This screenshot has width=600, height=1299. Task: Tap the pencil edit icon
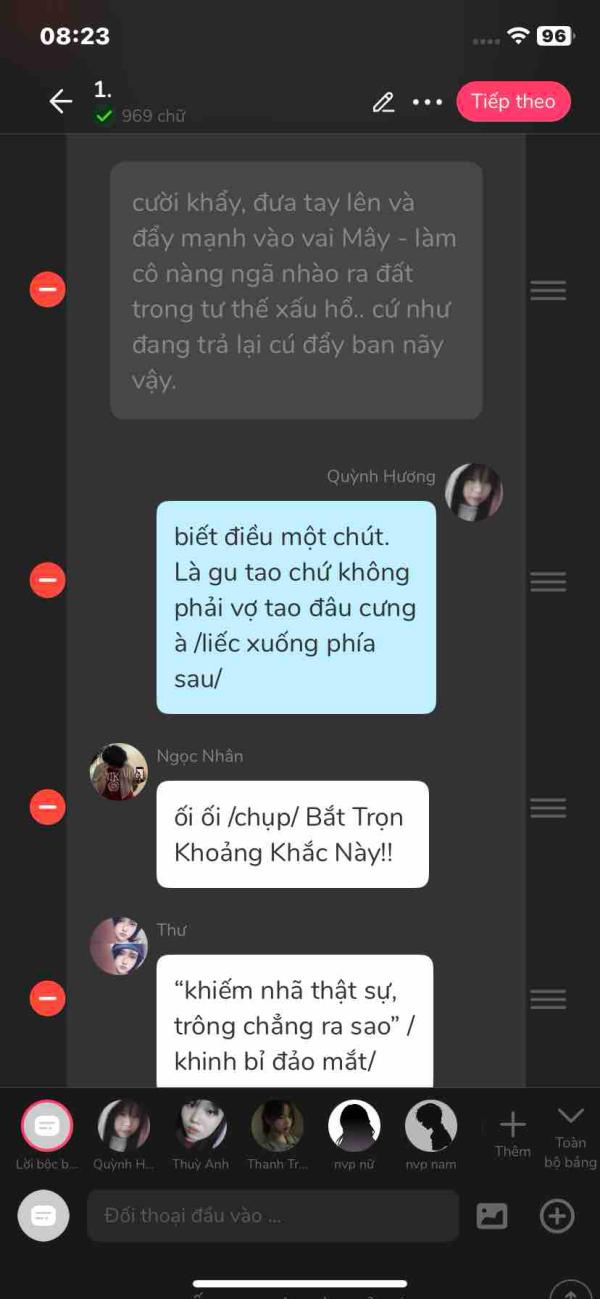click(383, 102)
